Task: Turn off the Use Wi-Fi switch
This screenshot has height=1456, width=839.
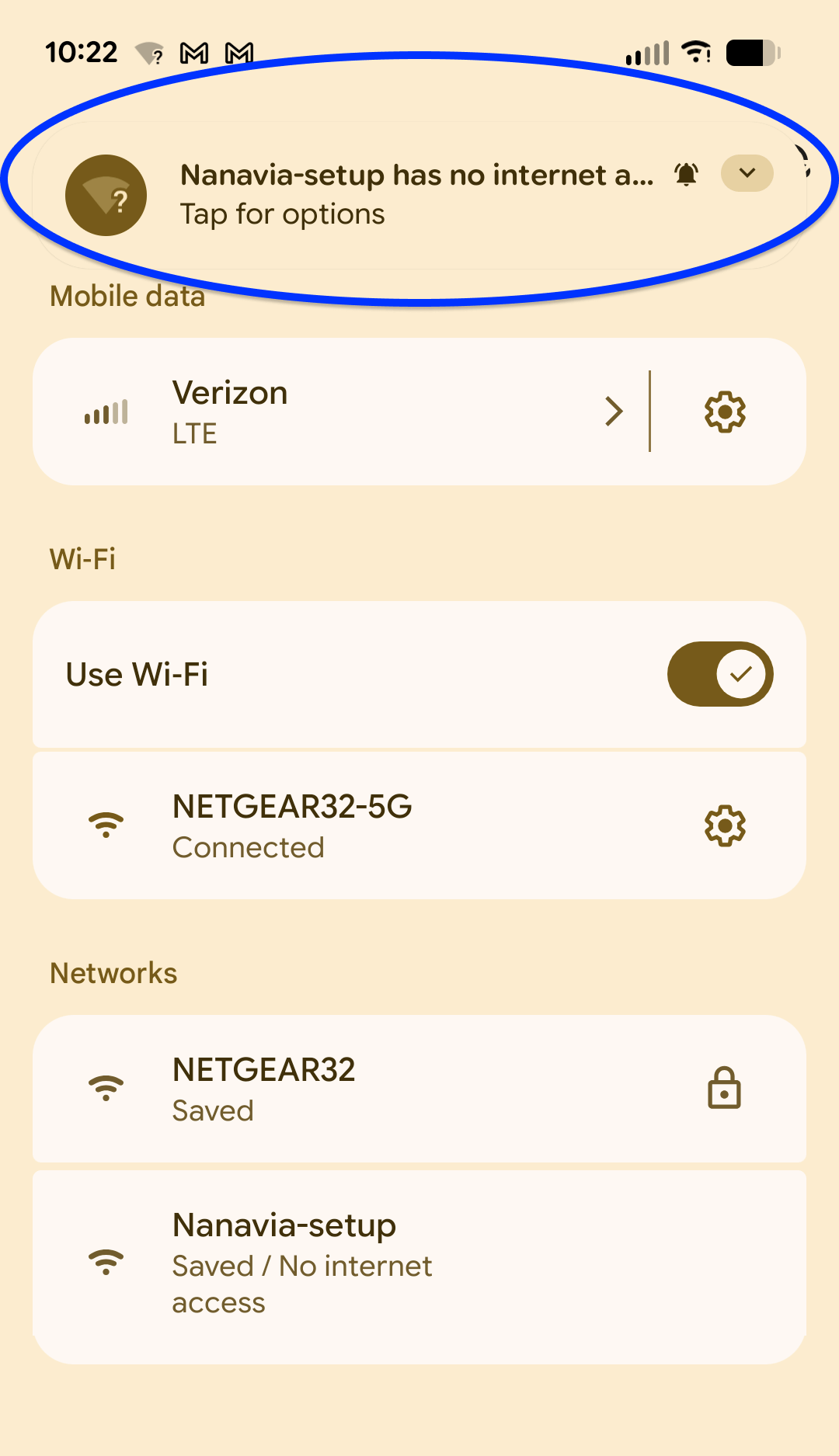Action: click(x=719, y=674)
